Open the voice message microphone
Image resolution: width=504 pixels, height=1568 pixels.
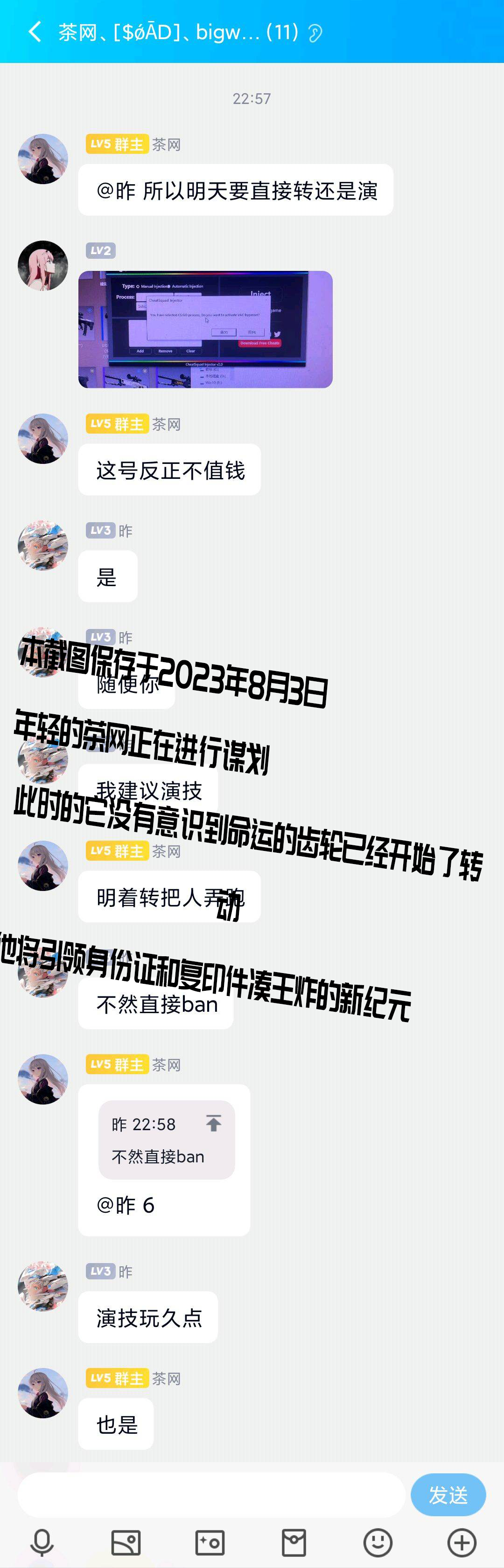42,1542
